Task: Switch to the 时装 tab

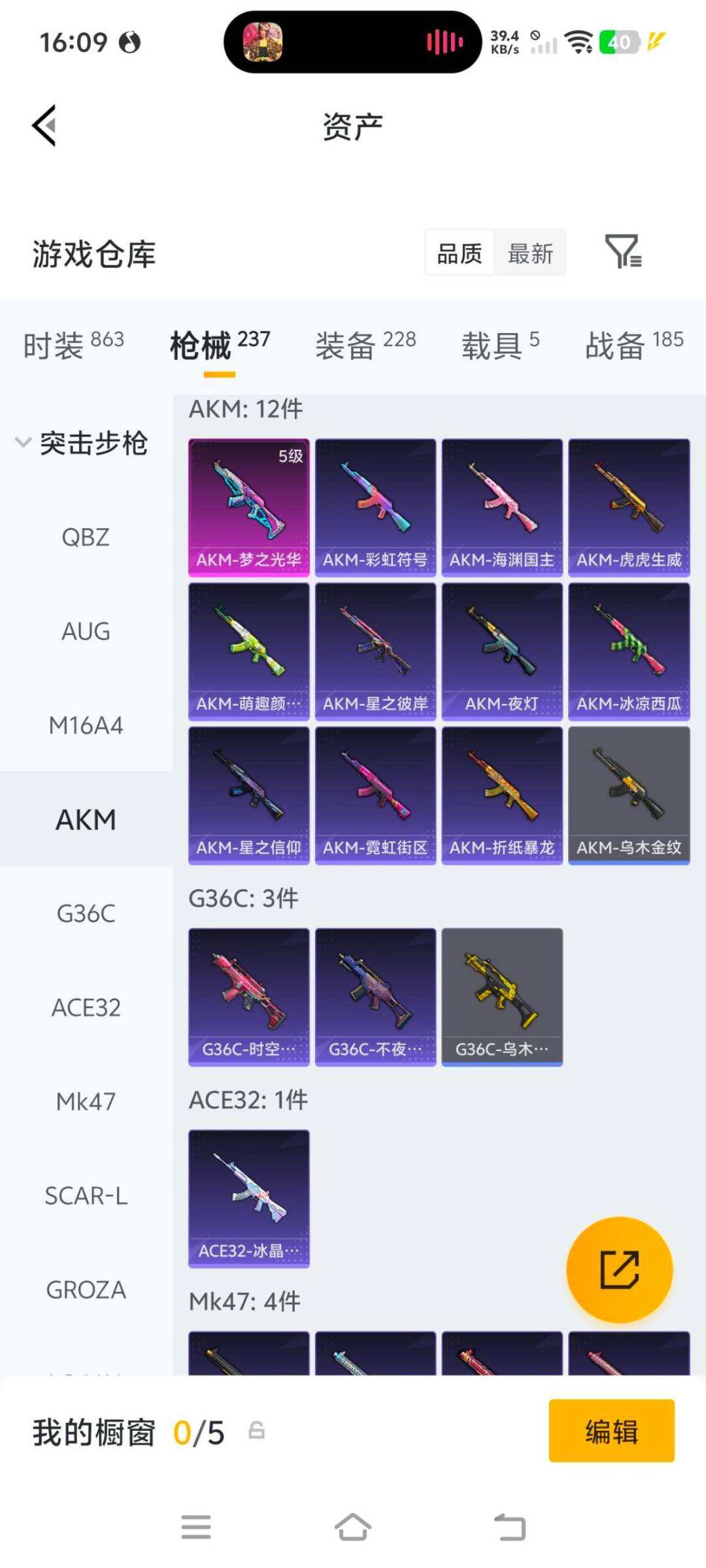Action: click(74, 344)
